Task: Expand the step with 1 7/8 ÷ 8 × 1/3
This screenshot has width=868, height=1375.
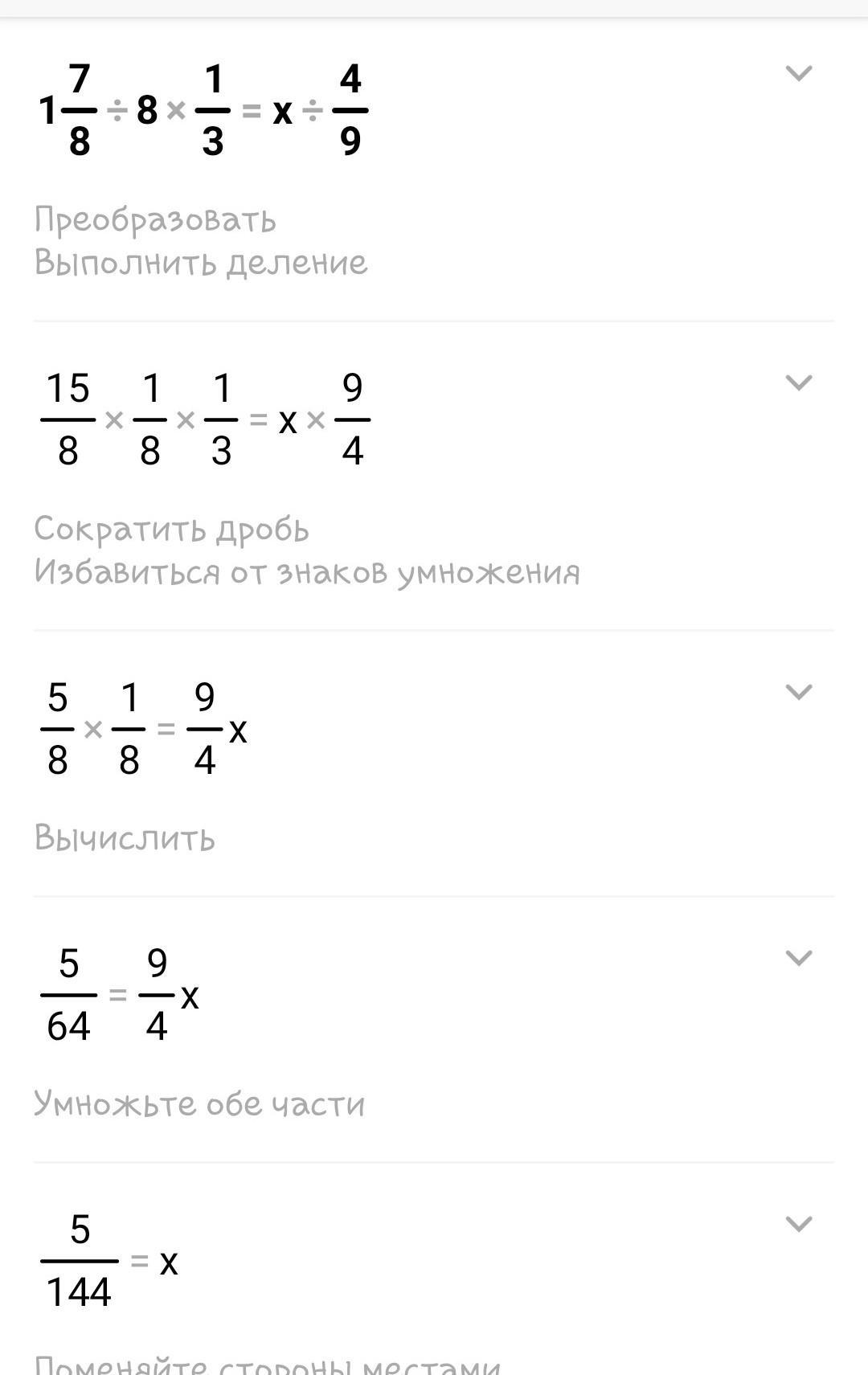Action: (798, 74)
